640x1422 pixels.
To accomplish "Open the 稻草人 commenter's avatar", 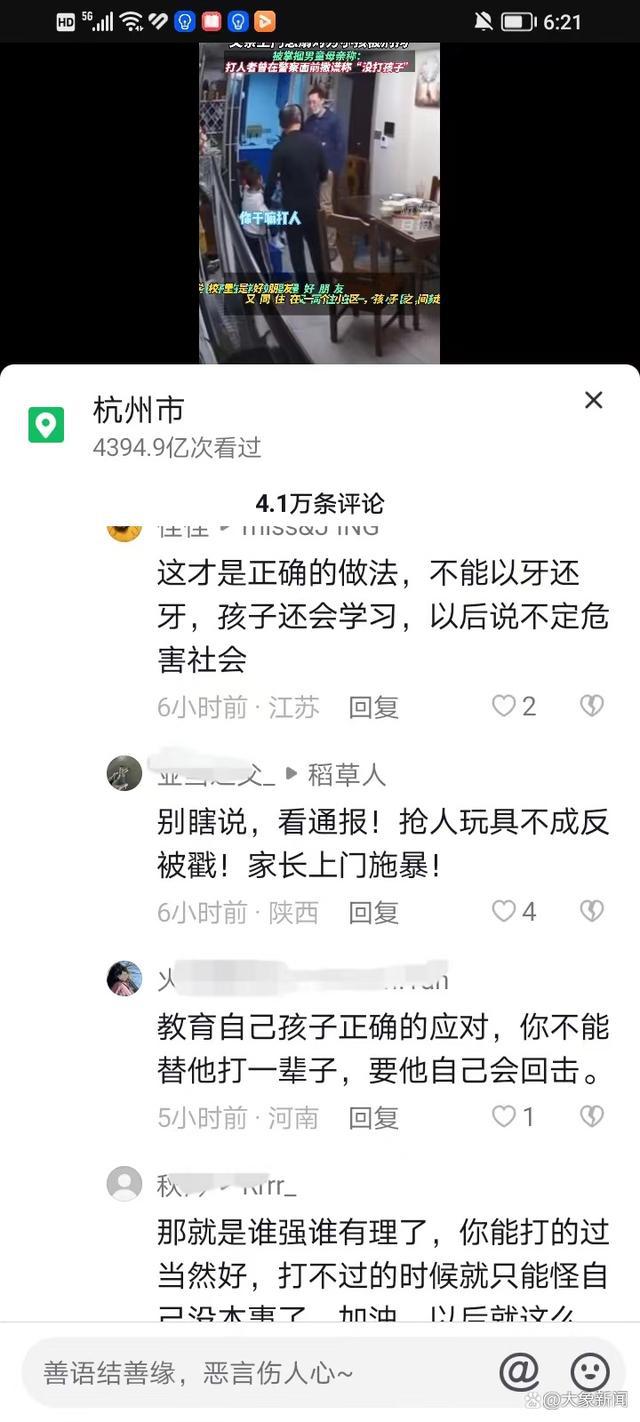I will click(125, 773).
